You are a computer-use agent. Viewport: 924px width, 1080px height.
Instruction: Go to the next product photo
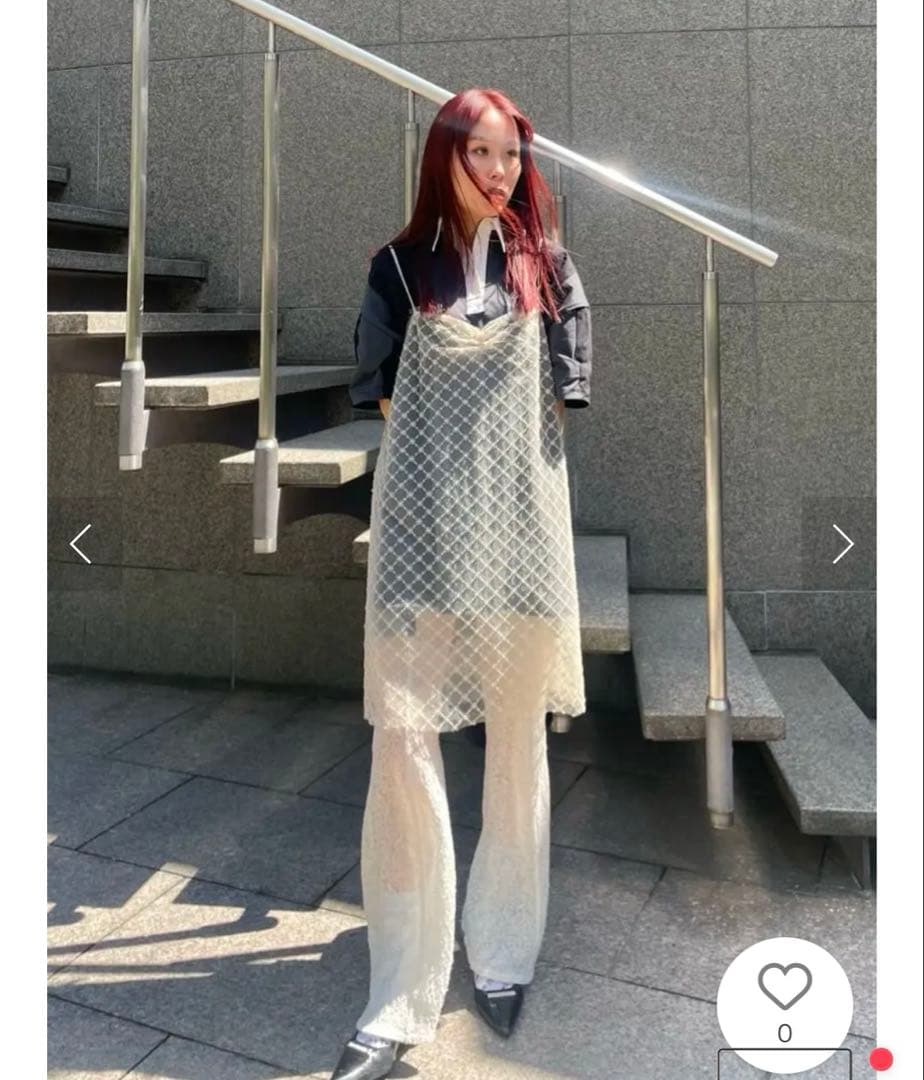[x=843, y=544]
